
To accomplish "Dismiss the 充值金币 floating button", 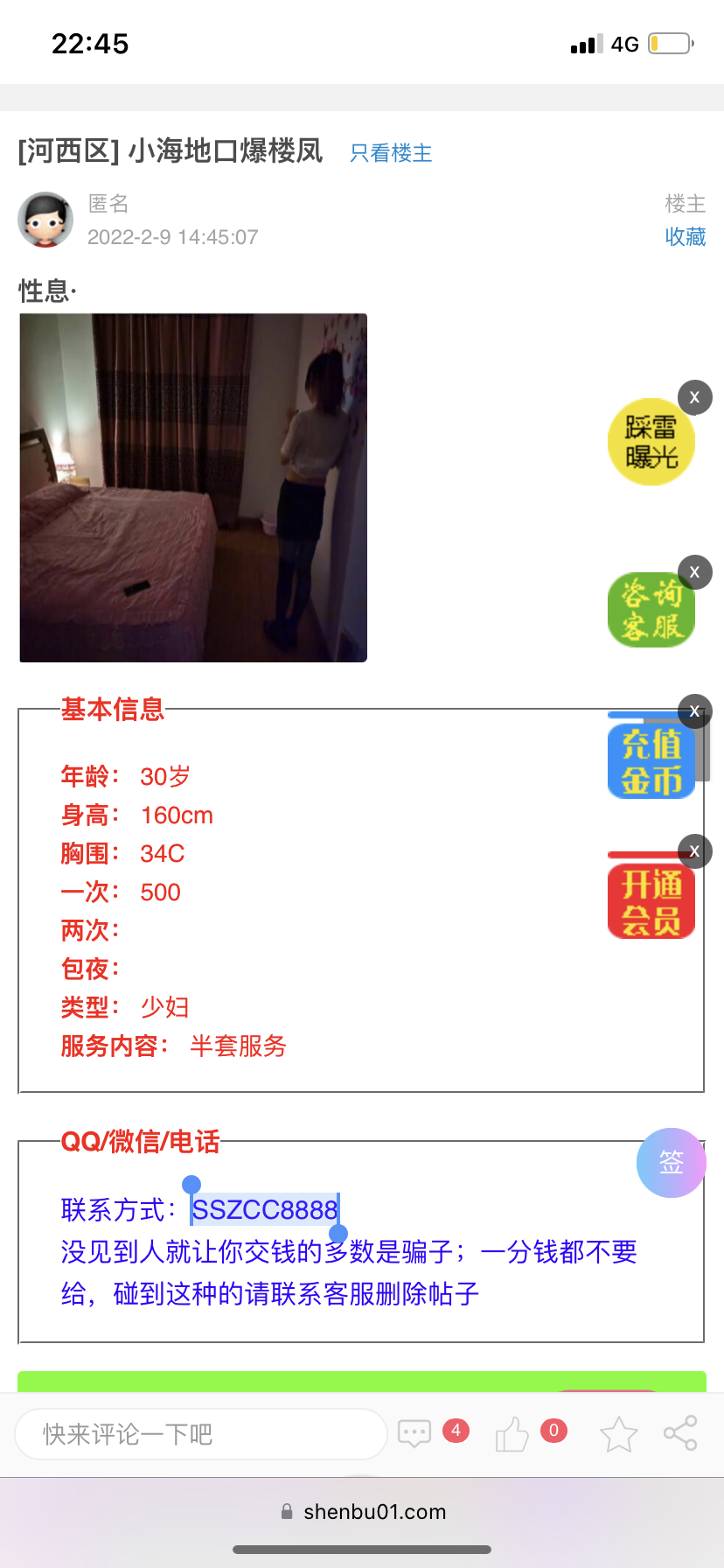I will point(695,711).
